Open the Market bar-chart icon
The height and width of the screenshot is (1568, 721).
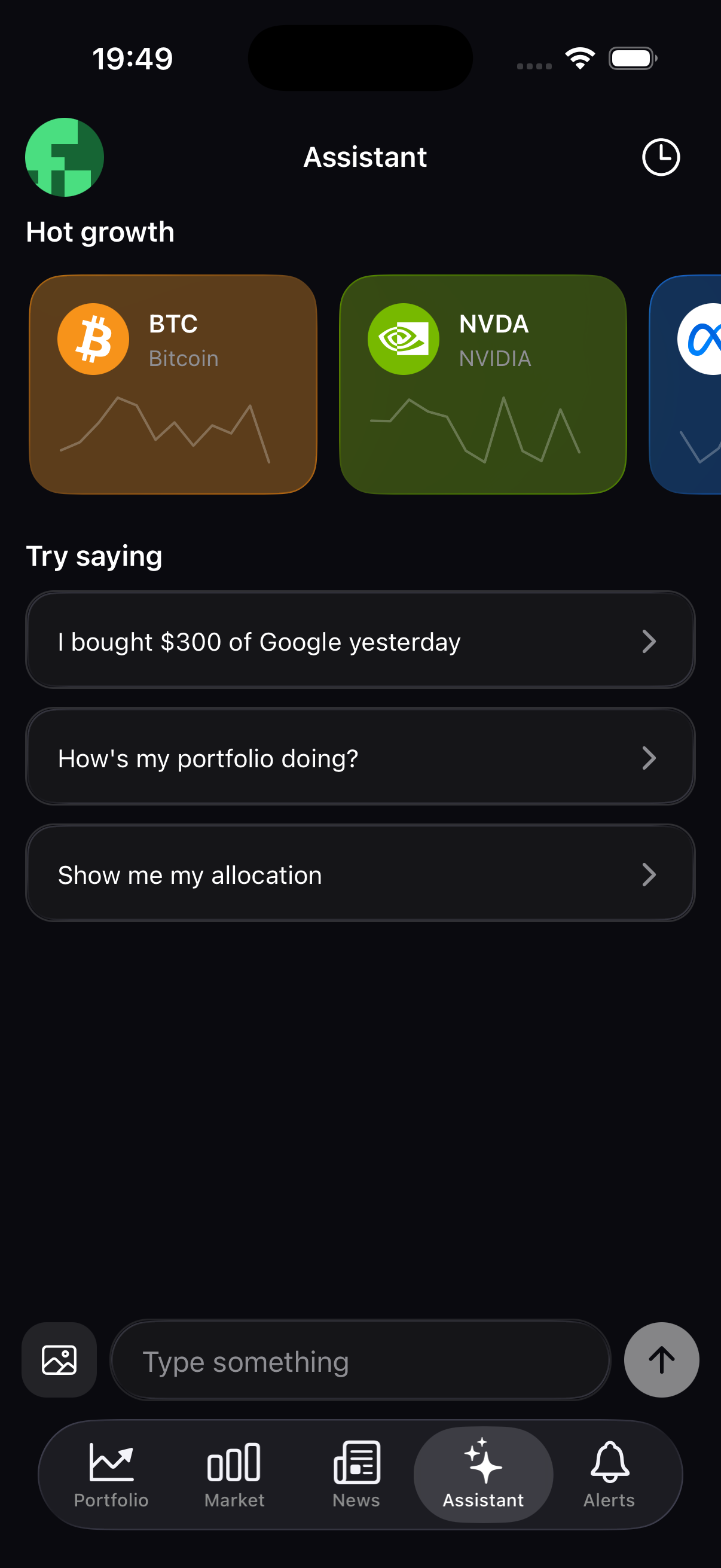[234, 1461]
